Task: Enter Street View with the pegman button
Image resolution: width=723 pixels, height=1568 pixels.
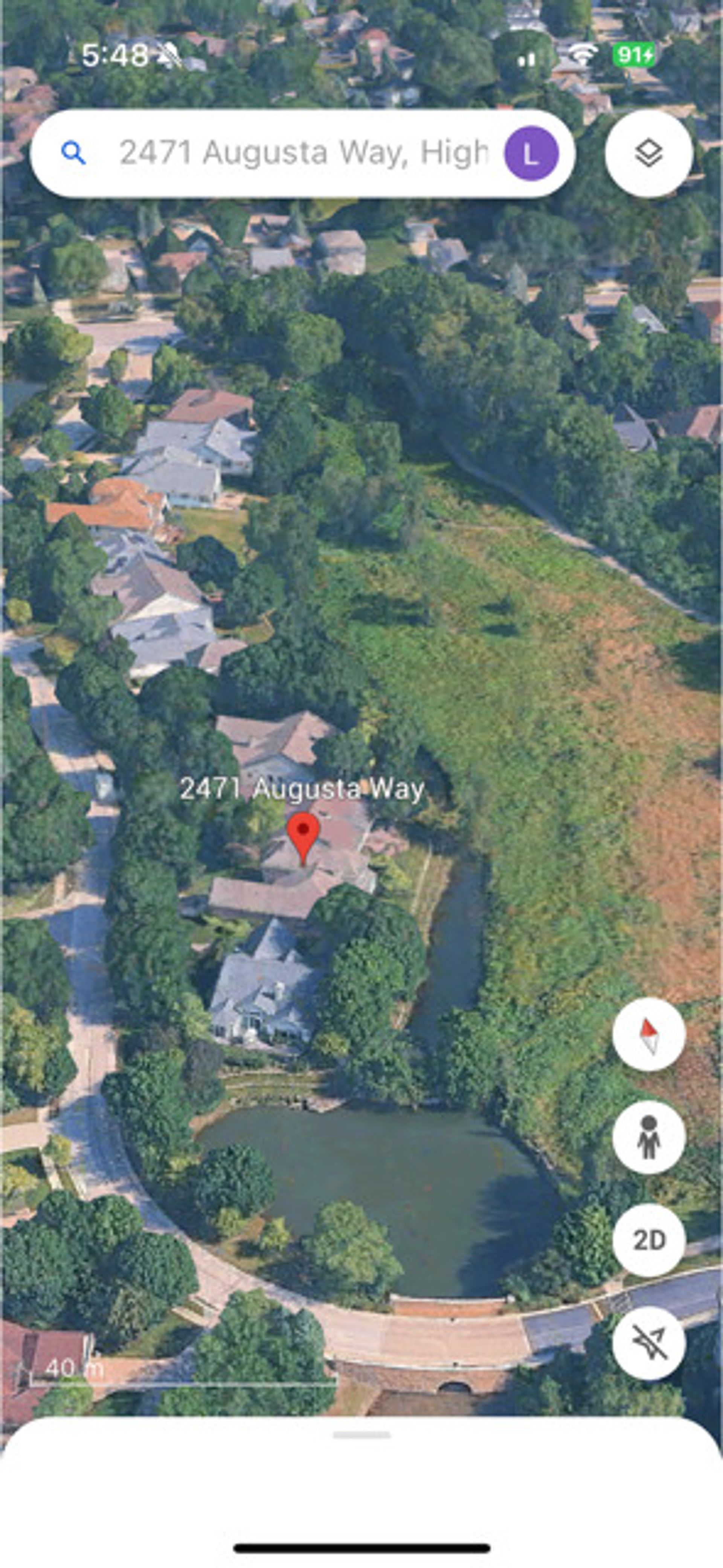Action: pos(649,1137)
